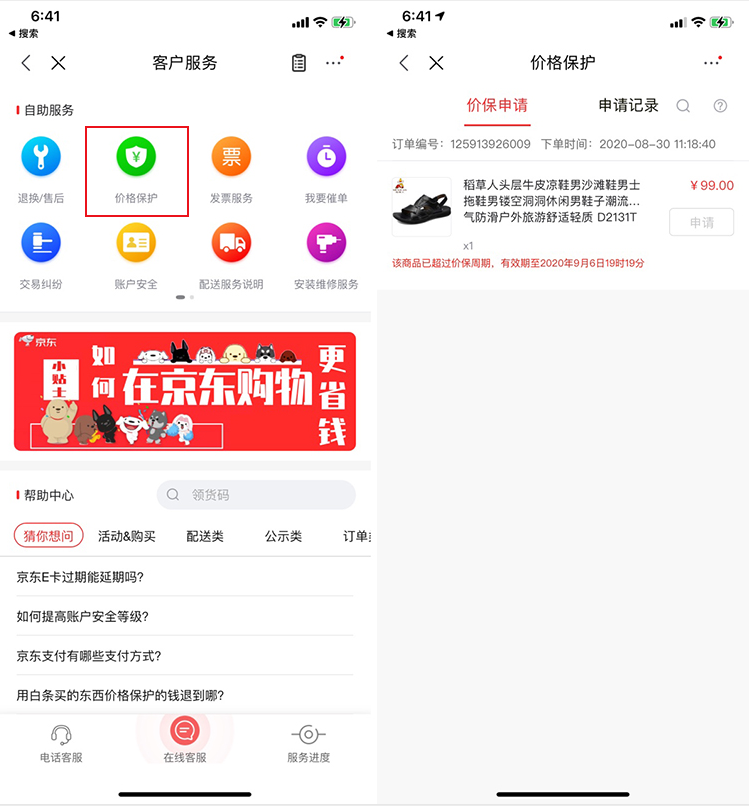
Task: Open question 京东E卡过期能延期吗?
Action: pyautogui.click(x=81, y=576)
